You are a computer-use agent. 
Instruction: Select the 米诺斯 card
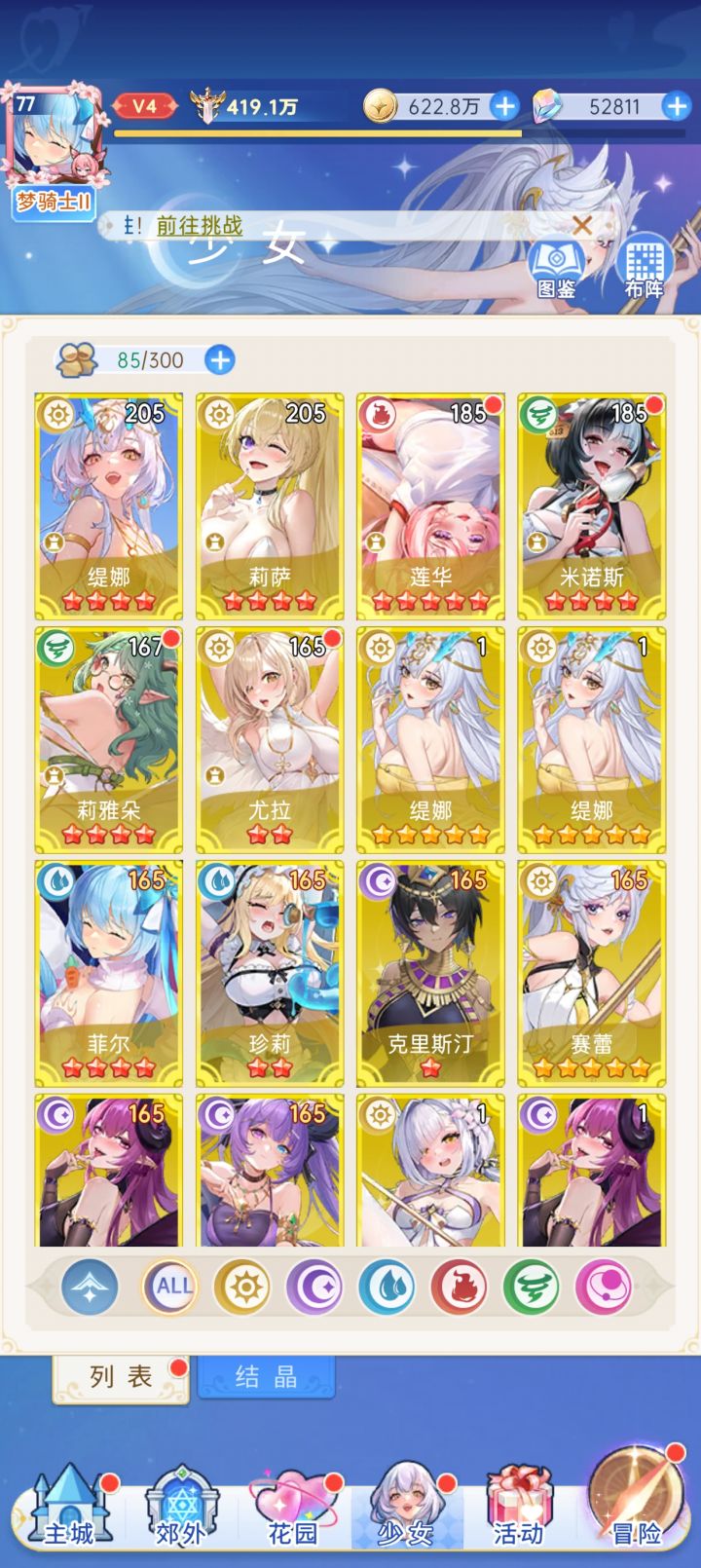(x=592, y=506)
